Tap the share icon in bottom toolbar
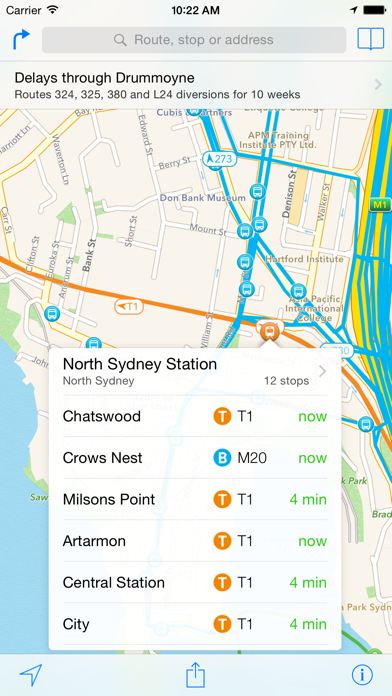The height and width of the screenshot is (696, 392). (x=196, y=675)
